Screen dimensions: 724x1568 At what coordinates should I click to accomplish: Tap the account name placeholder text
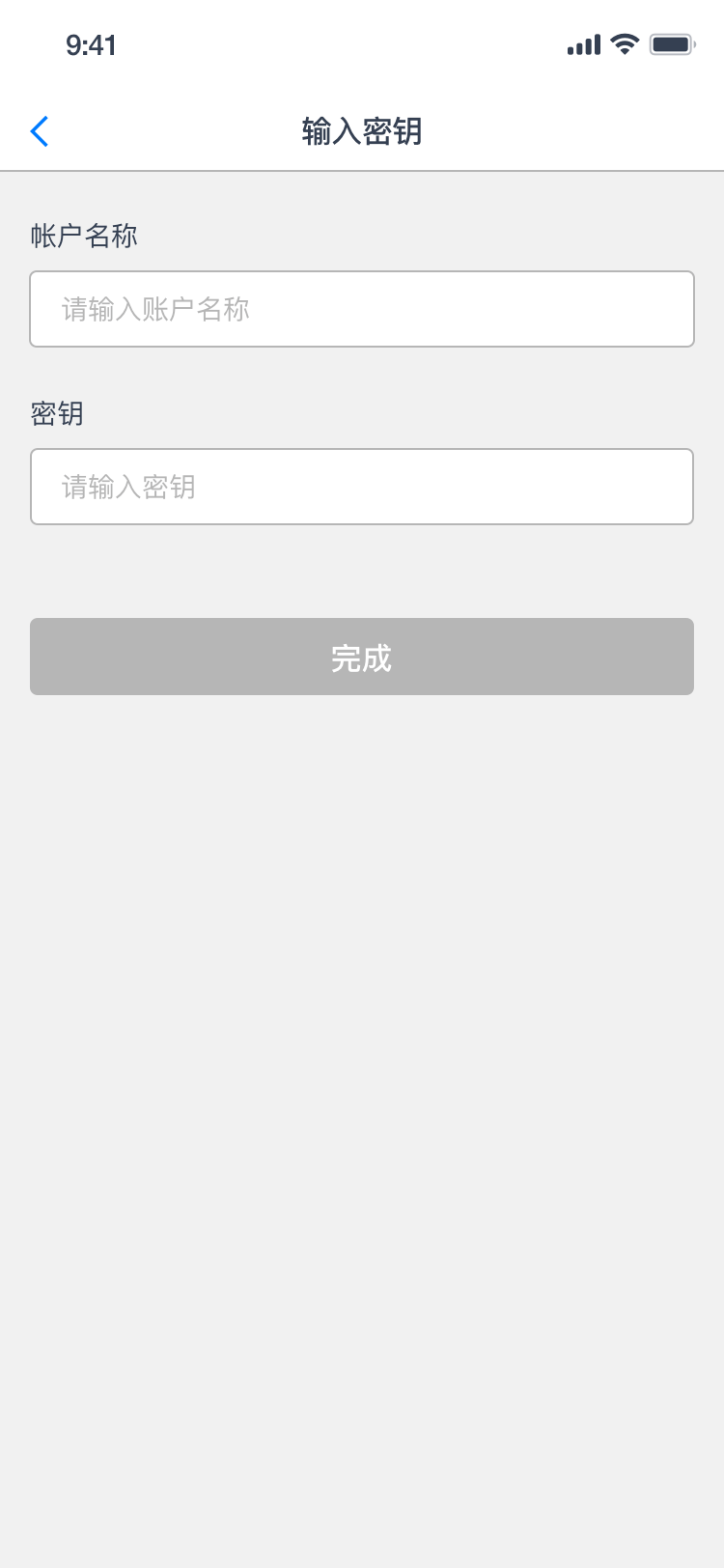pos(154,309)
